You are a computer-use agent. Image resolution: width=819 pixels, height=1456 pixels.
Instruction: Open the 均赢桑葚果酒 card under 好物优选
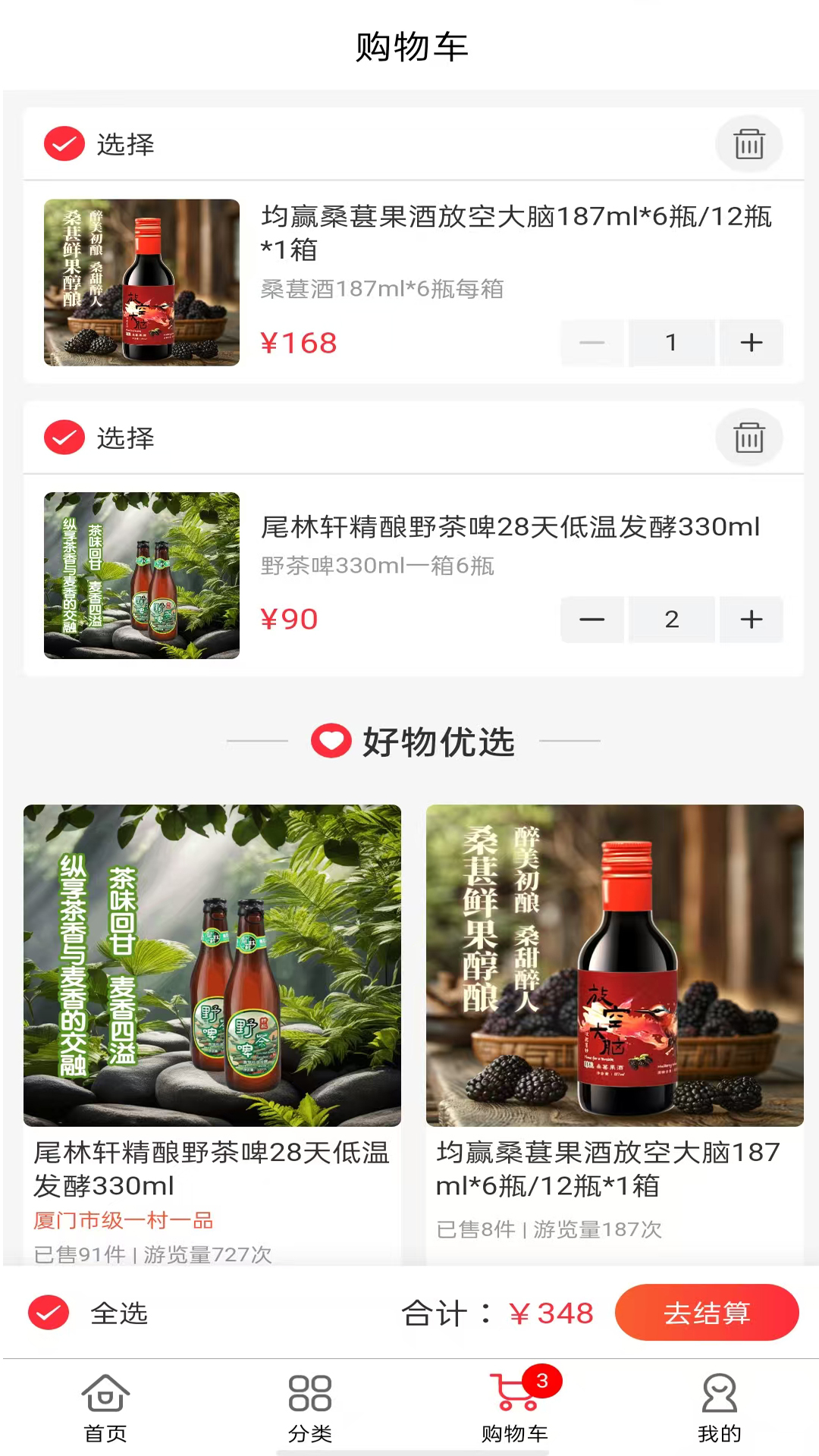point(614,986)
